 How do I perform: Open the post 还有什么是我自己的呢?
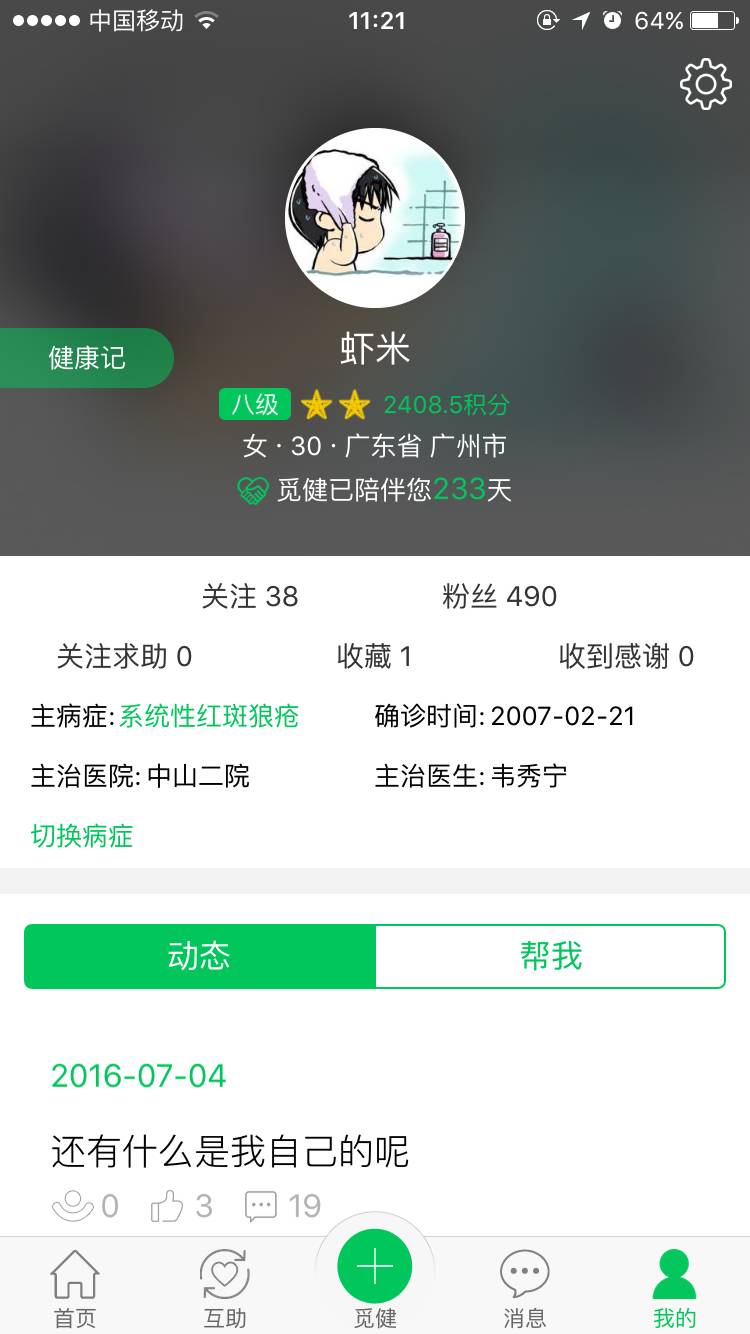coord(230,1152)
